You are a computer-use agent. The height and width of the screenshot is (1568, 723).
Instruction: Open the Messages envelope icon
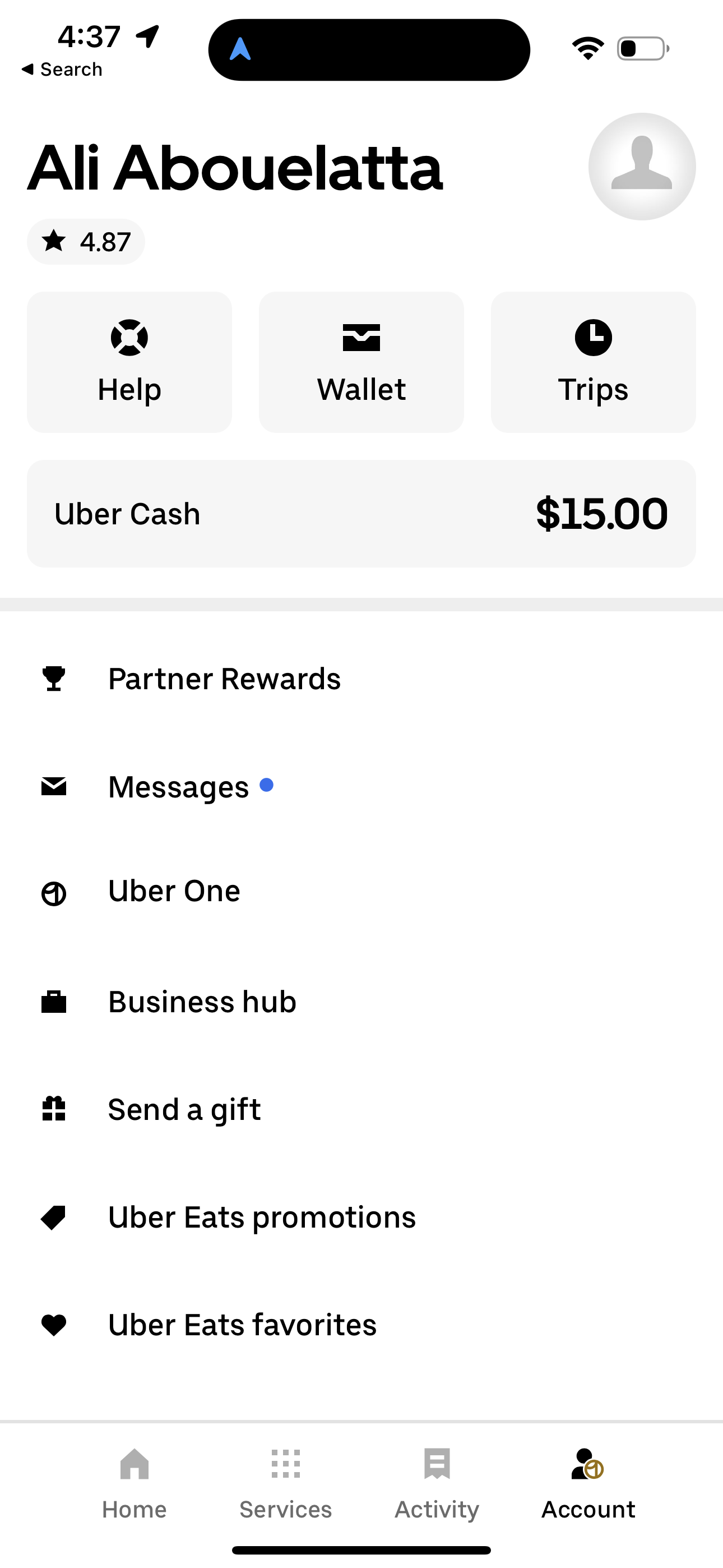(x=54, y=786)
